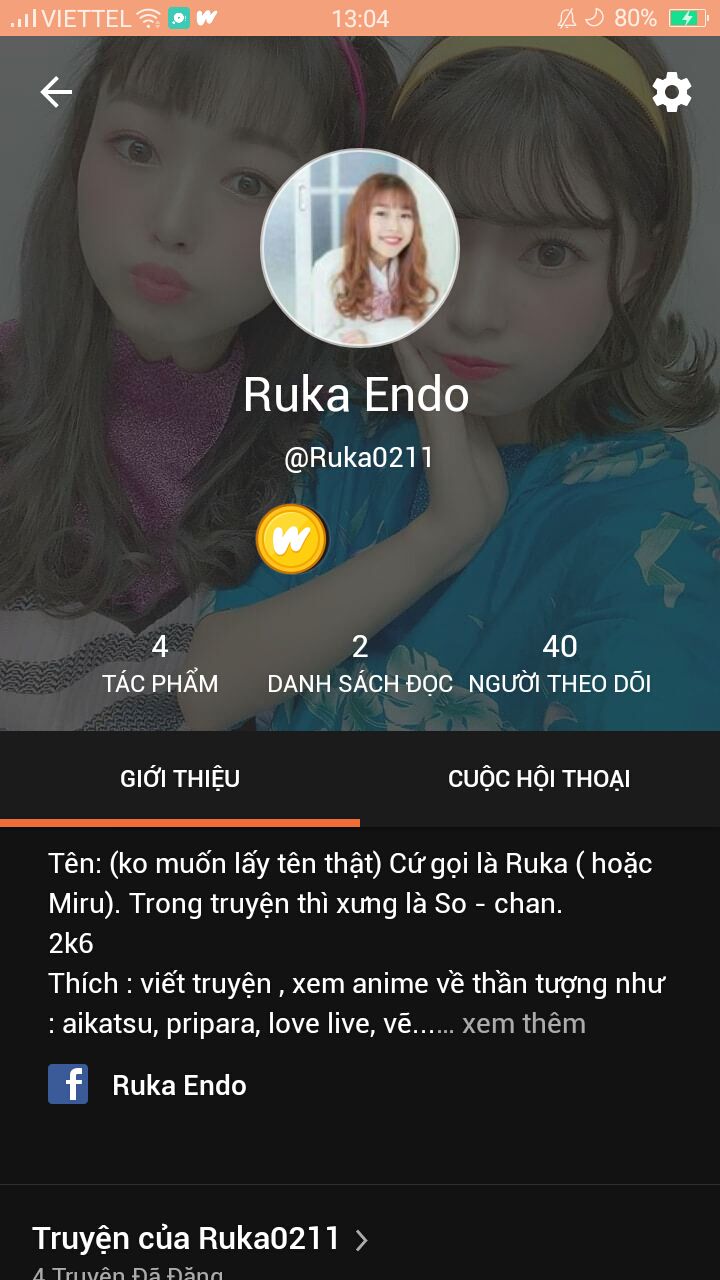
Task: Go back using the arrow icon
Action: 56,92
